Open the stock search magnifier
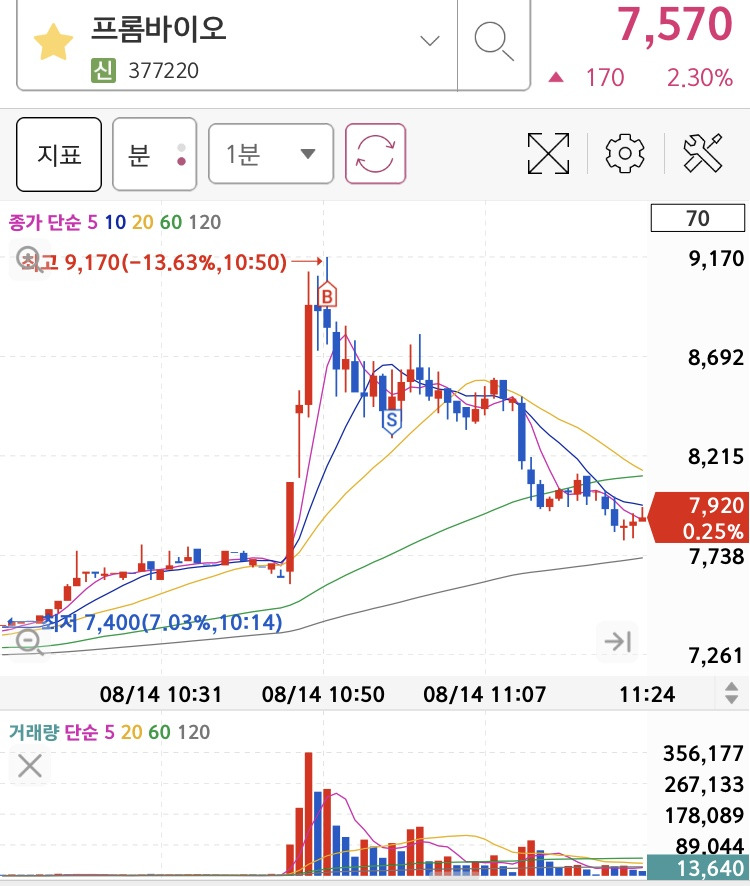 493,41
